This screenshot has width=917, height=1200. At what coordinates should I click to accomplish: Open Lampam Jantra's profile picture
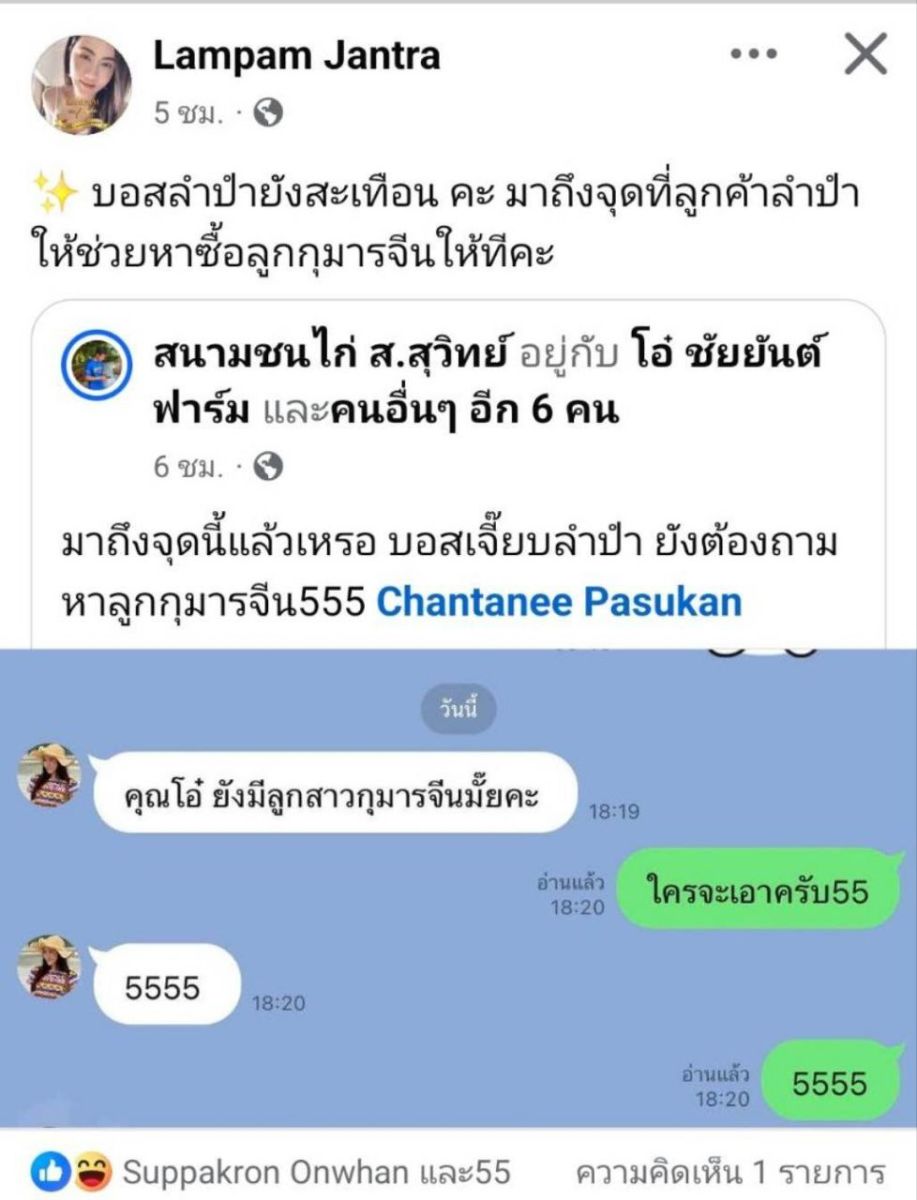coord(82,85)
